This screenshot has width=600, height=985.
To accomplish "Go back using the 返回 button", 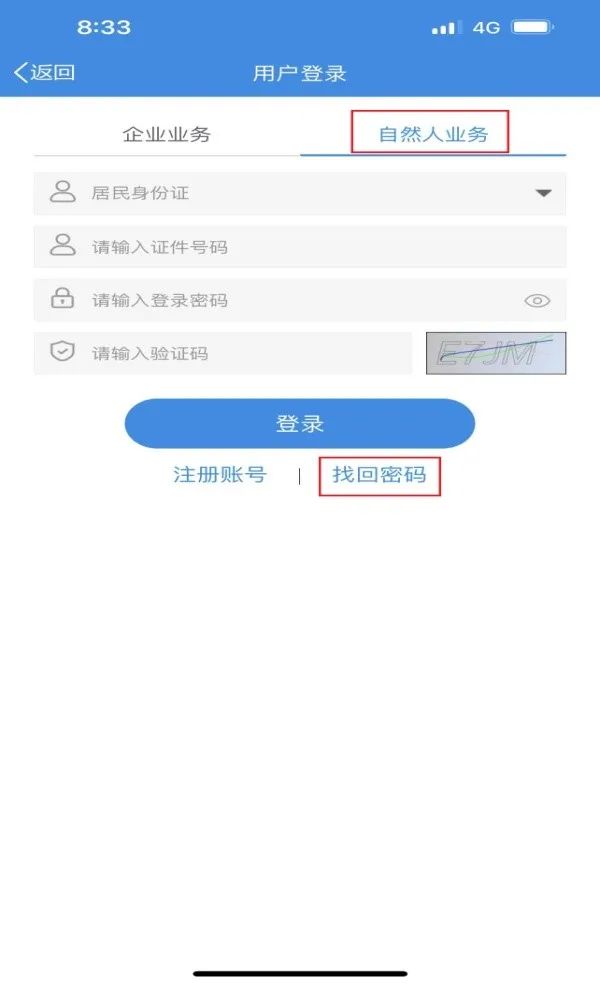I will tap(44, 73).
